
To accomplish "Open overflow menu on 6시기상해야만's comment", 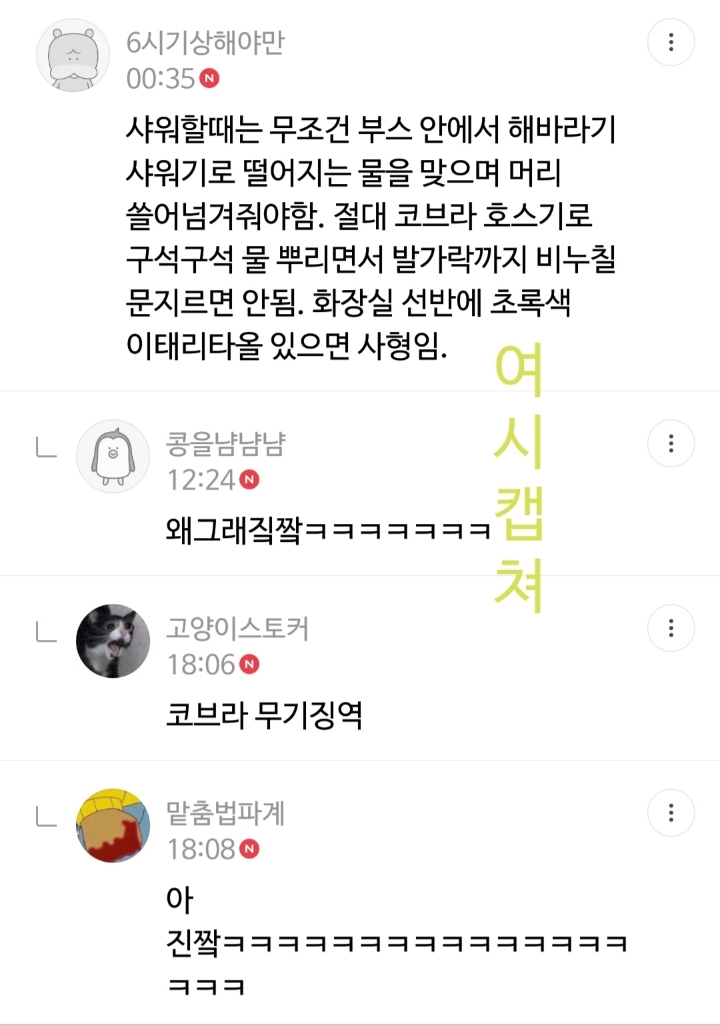I will click(x=671, y=43).
